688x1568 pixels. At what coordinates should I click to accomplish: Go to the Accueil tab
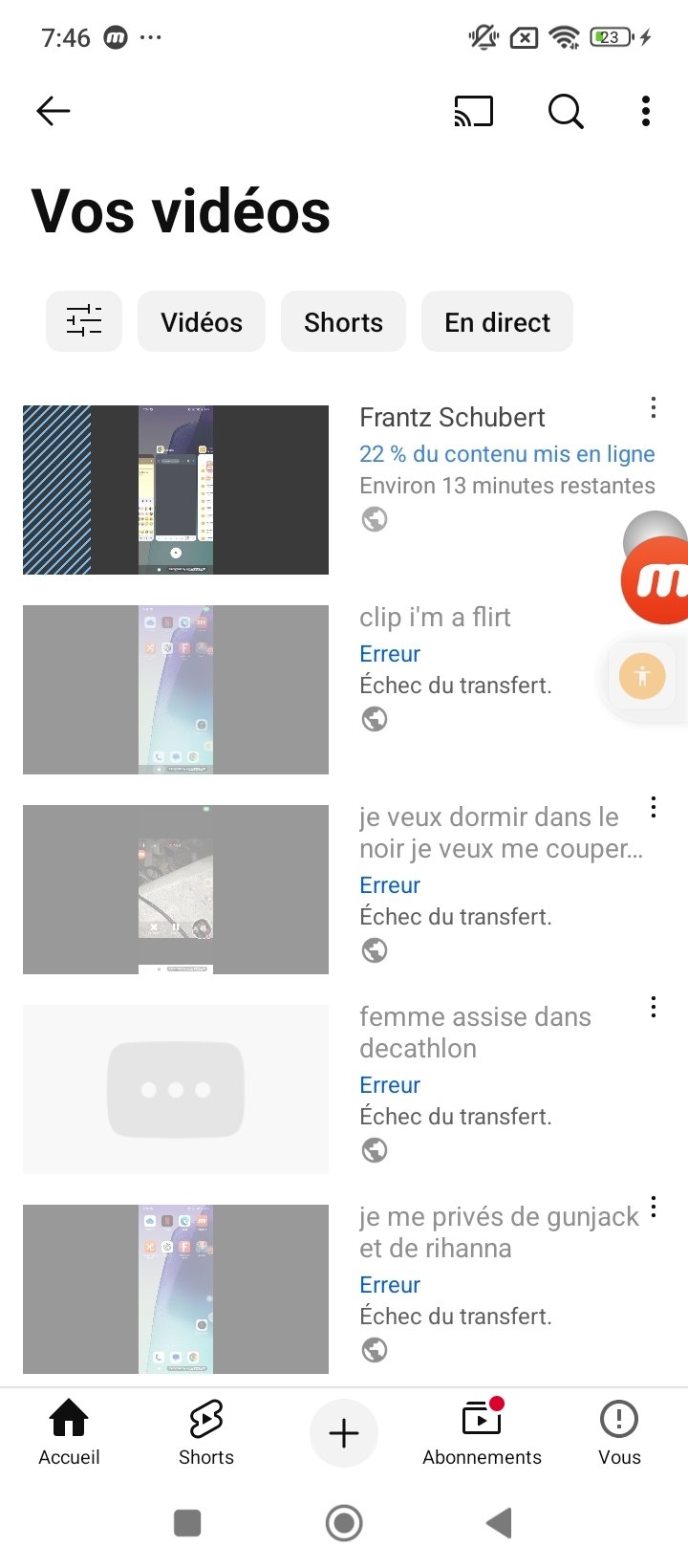tap(69, 1432)
